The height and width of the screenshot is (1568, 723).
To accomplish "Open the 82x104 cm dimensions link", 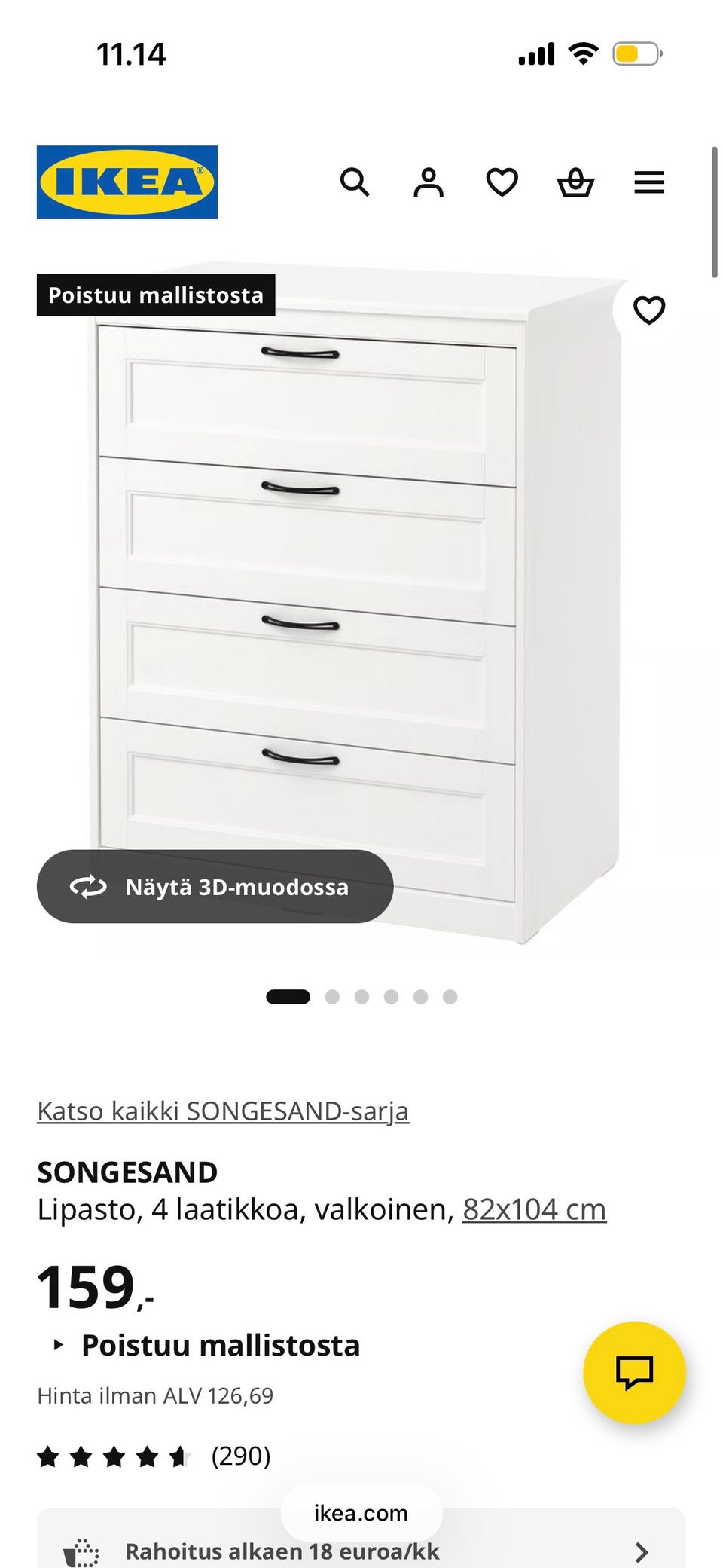I will 535,1208.
